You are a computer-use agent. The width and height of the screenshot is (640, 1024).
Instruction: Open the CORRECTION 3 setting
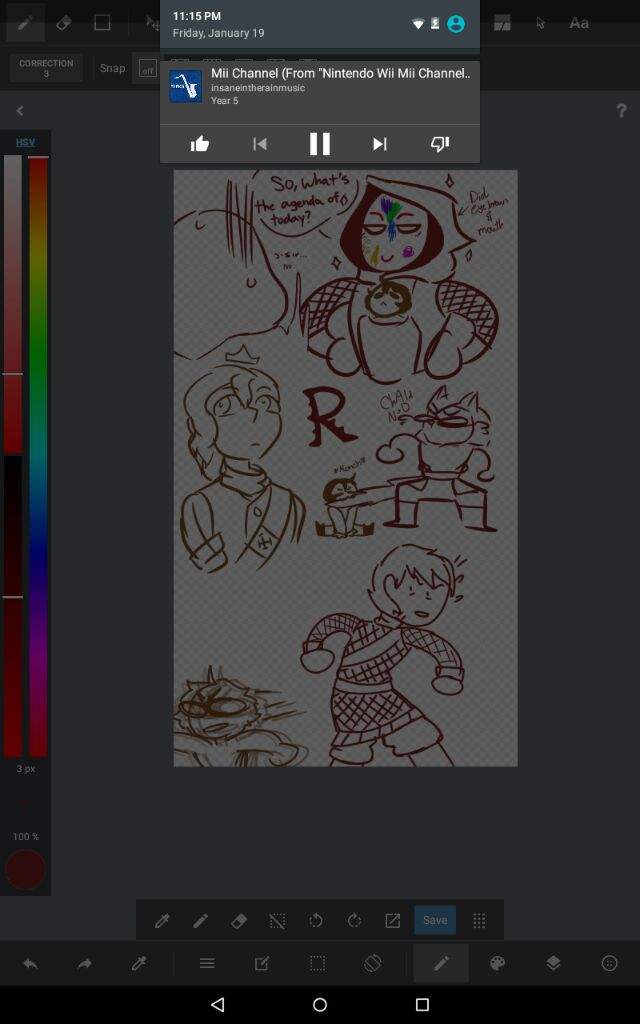point(46,68)
